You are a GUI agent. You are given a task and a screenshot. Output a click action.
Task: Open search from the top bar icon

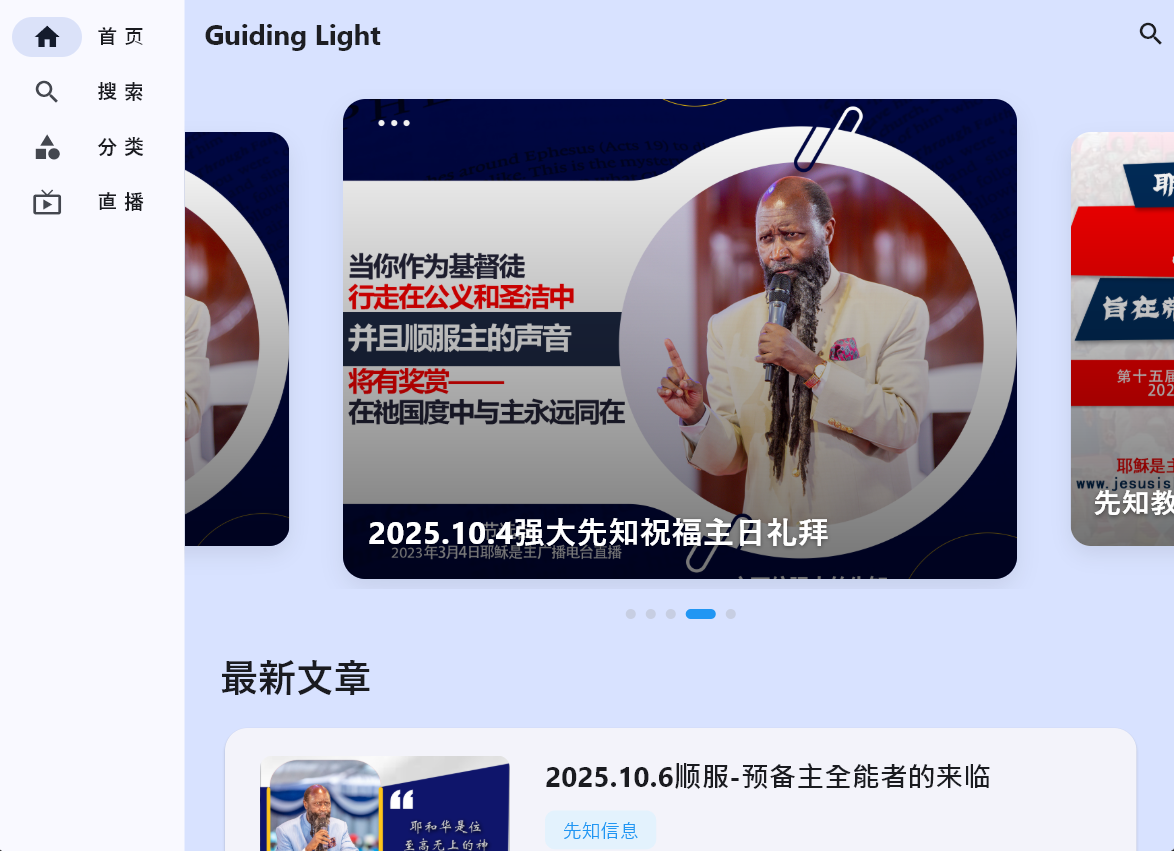(x=1150, y=34)
